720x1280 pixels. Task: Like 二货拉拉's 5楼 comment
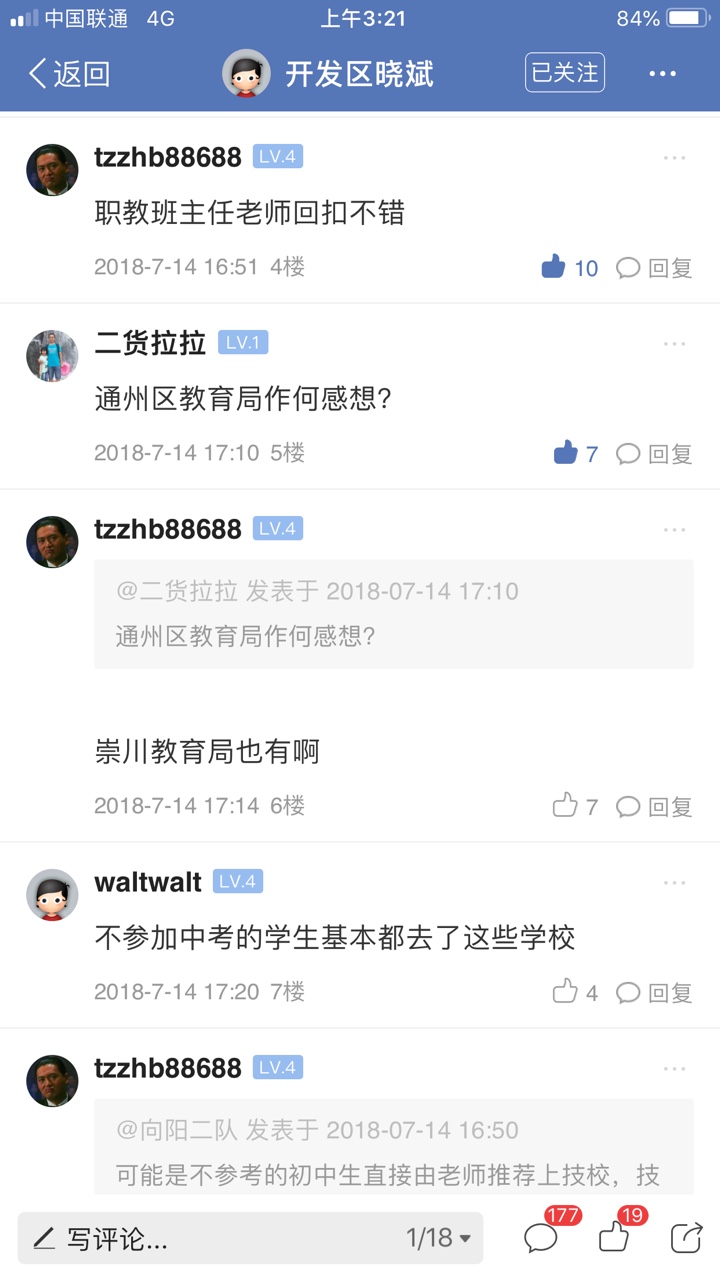click(x=576, y=453)
